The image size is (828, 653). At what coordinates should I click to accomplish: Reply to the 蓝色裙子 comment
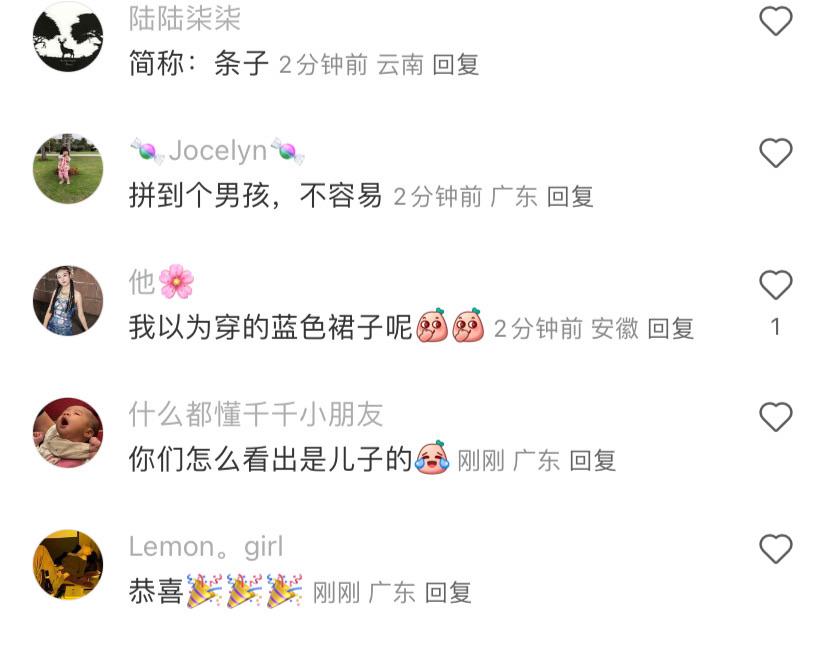click(x=671, y=329)
